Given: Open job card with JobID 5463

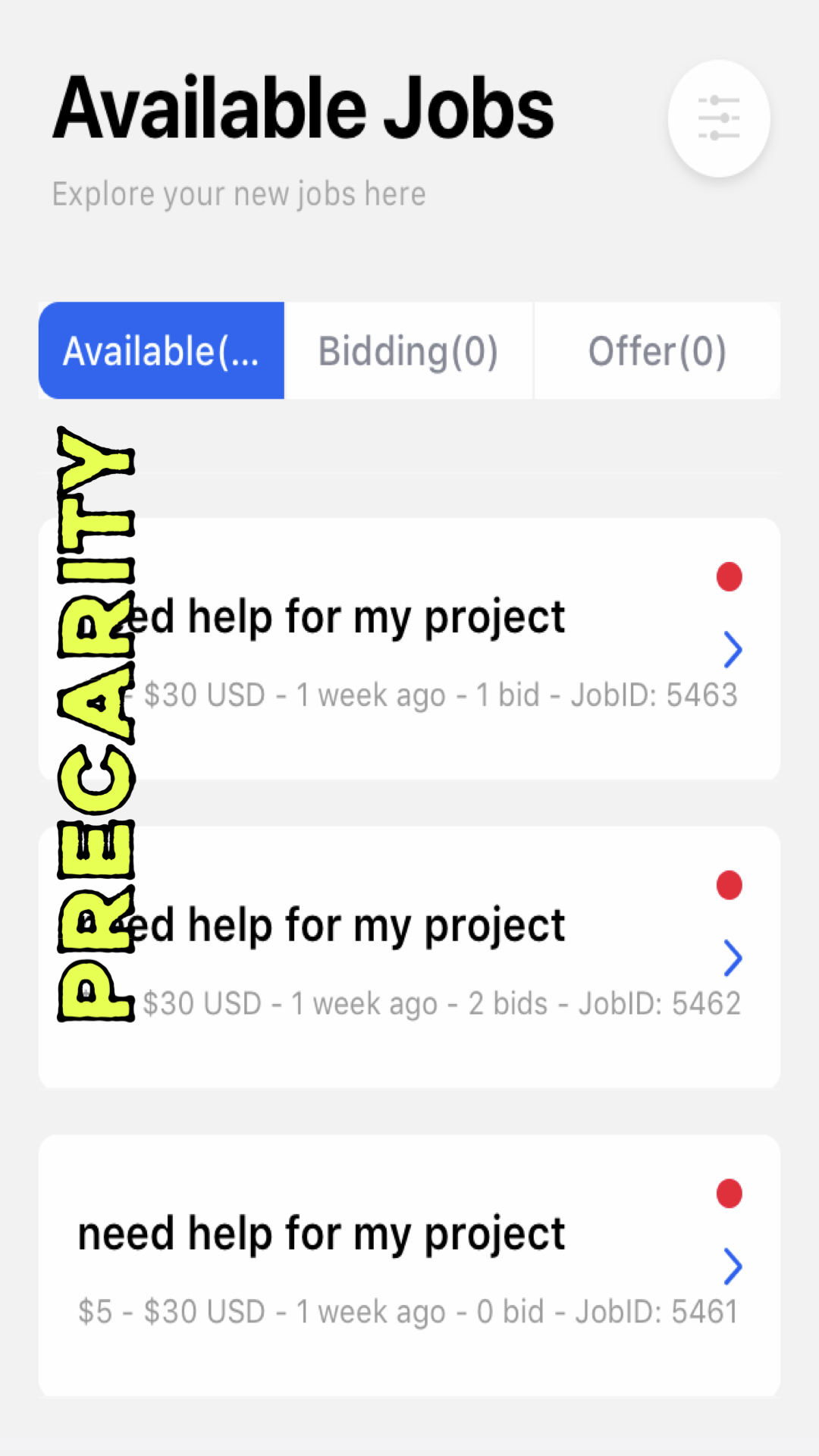Looking at the screenshot, I should [409, 649].
